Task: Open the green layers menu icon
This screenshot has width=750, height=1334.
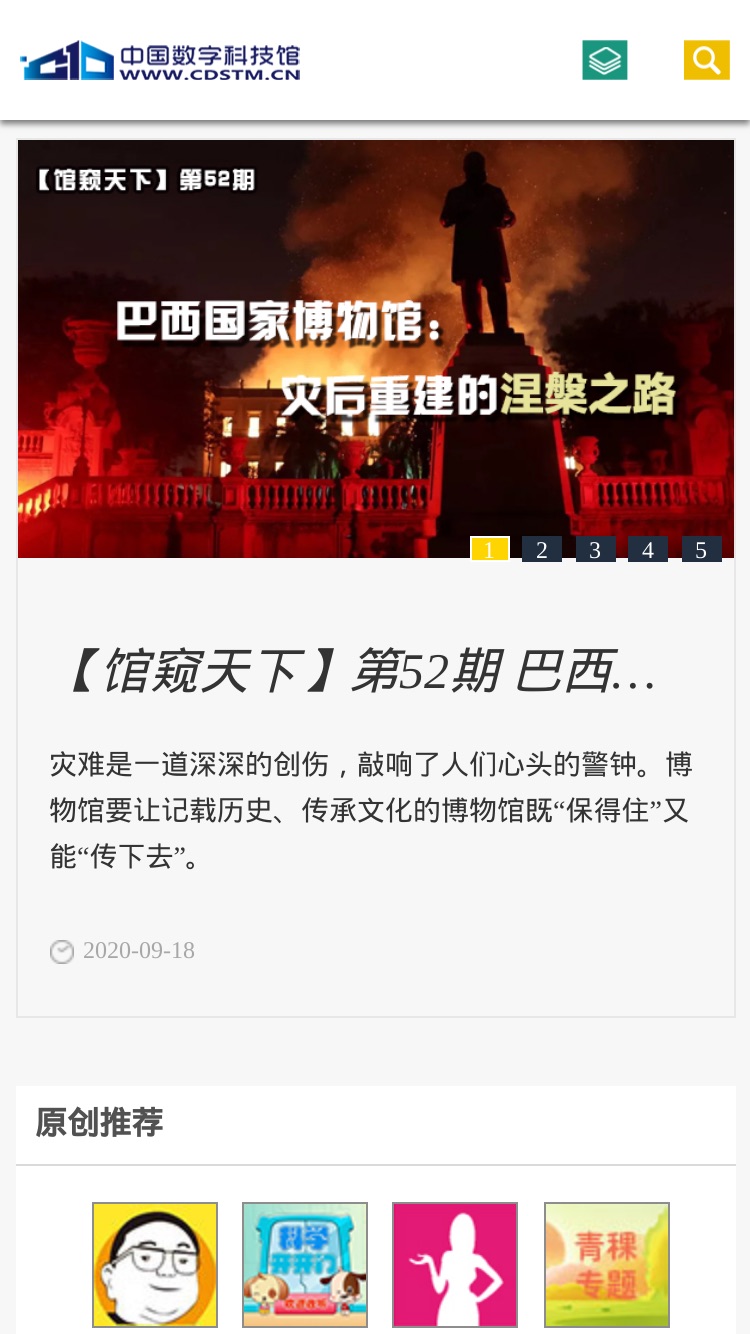Action: (605, 60)
